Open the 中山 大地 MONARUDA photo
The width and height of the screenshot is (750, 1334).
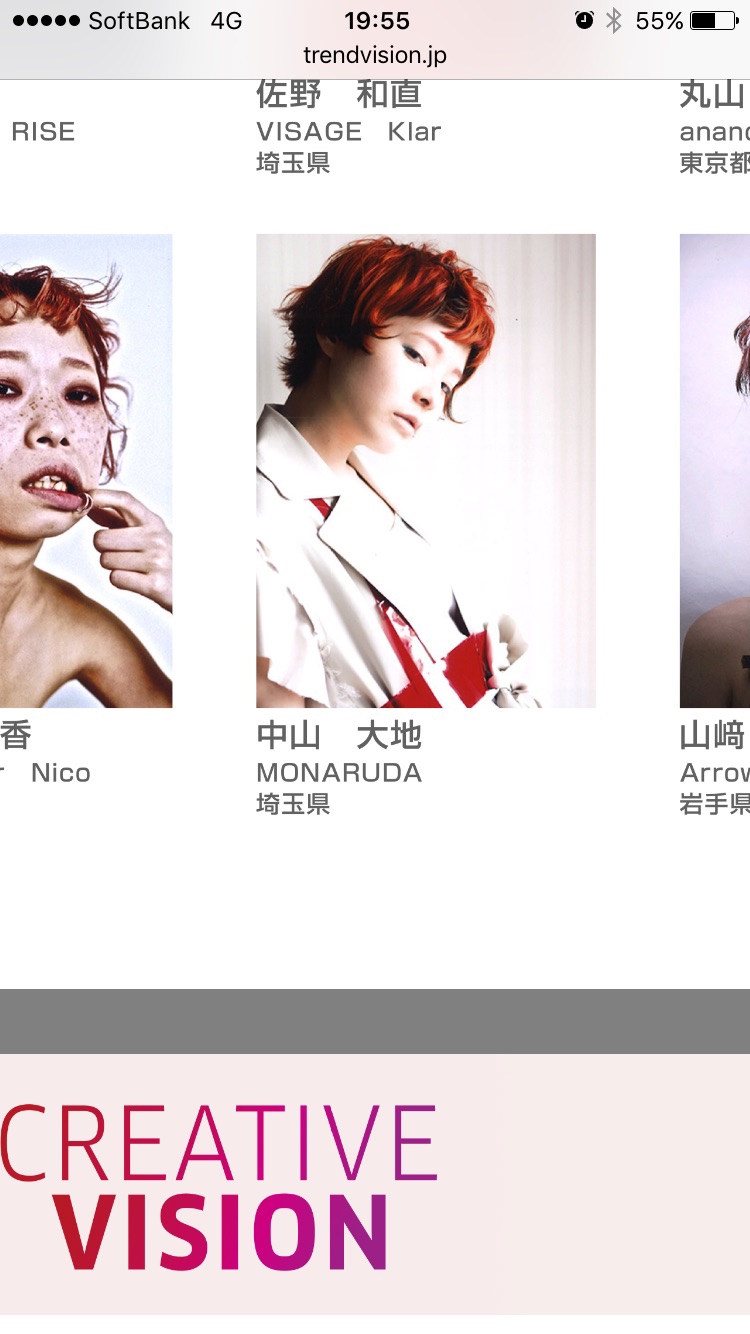click(425, 470)
